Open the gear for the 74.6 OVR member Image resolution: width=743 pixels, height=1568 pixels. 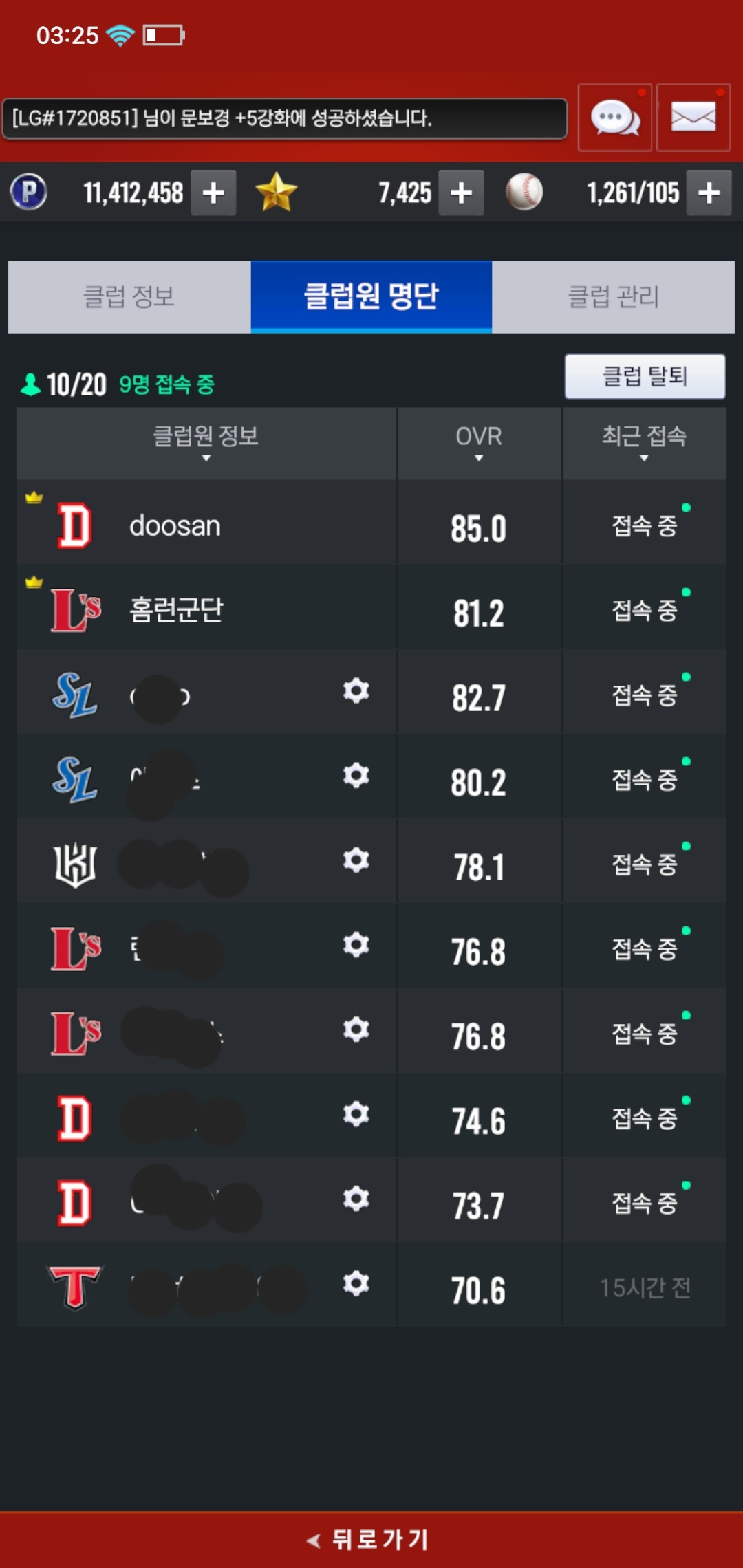(356, 1114)
